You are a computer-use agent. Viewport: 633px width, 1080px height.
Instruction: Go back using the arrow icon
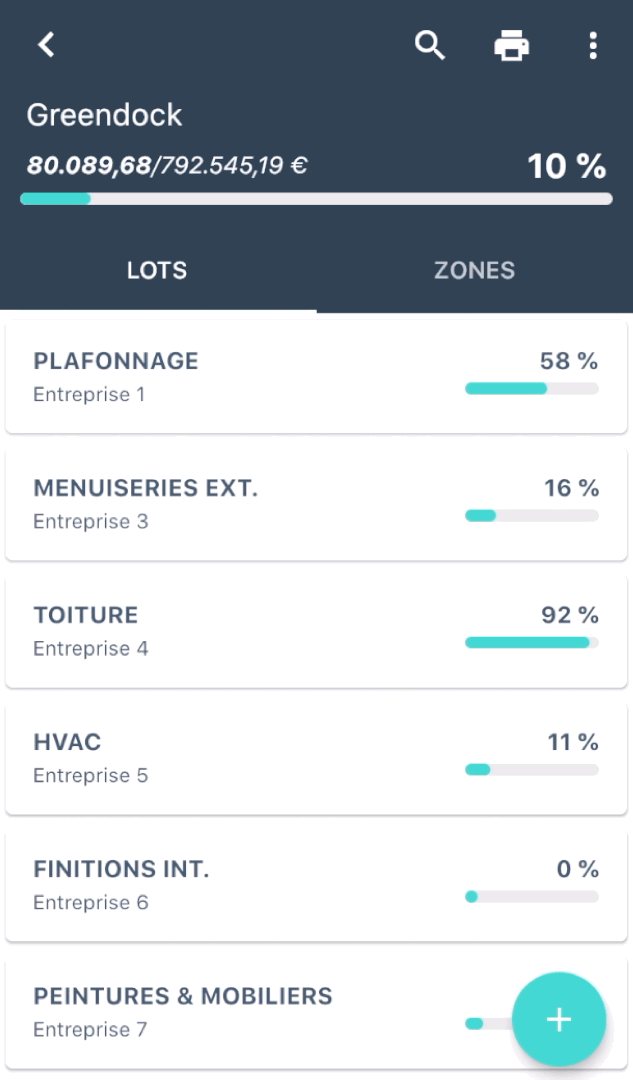[x=46, y=45]
